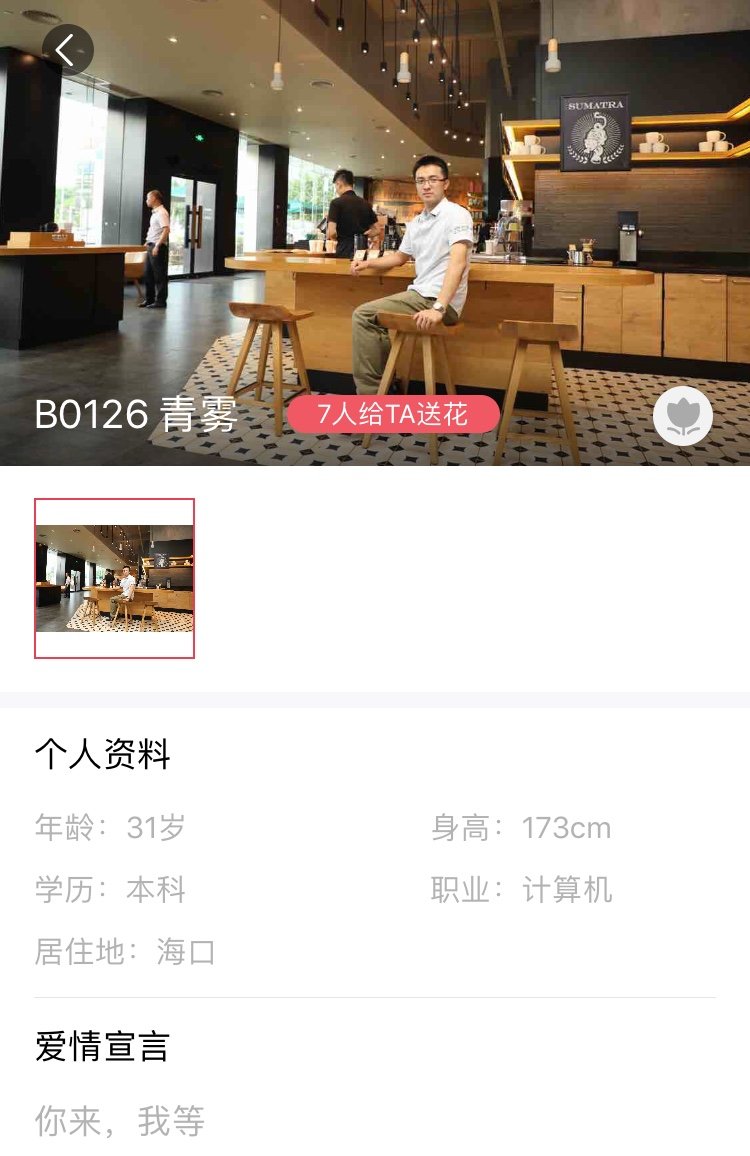Send a flower with the flower icon

click(682, 416)
